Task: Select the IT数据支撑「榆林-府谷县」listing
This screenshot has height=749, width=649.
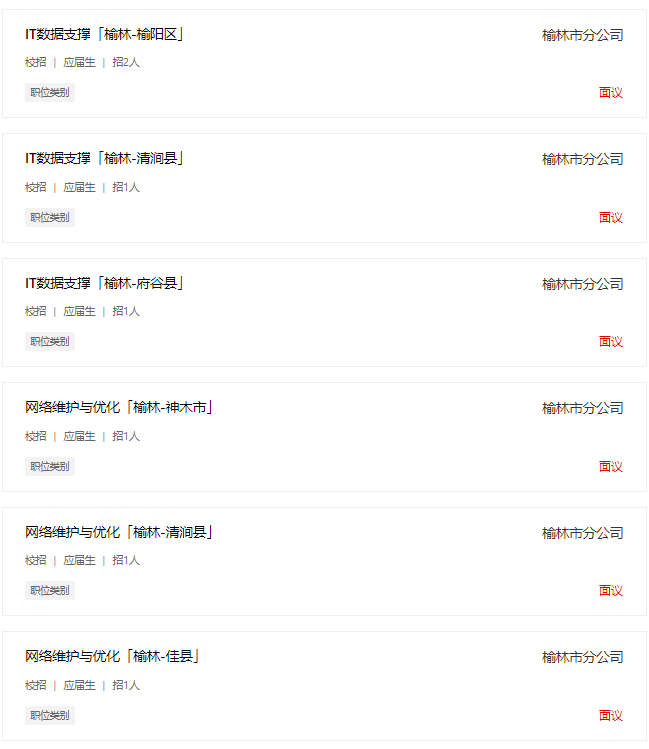Action: [x=105, y=284]
